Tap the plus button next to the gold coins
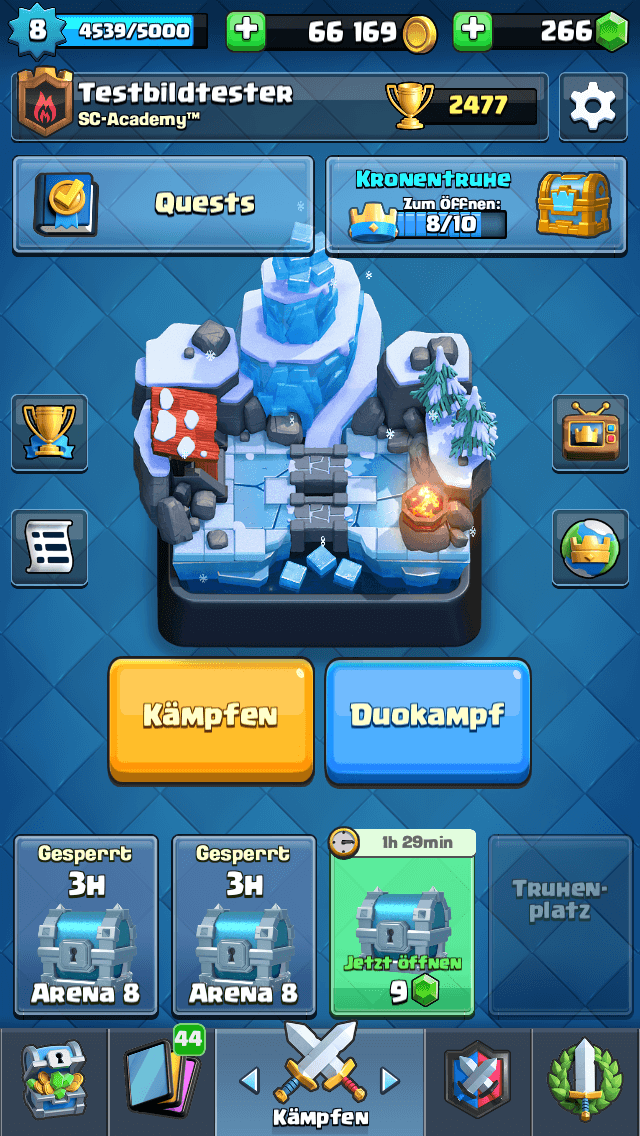This screenshot has height=1136, width=640. tap(246, 32)
